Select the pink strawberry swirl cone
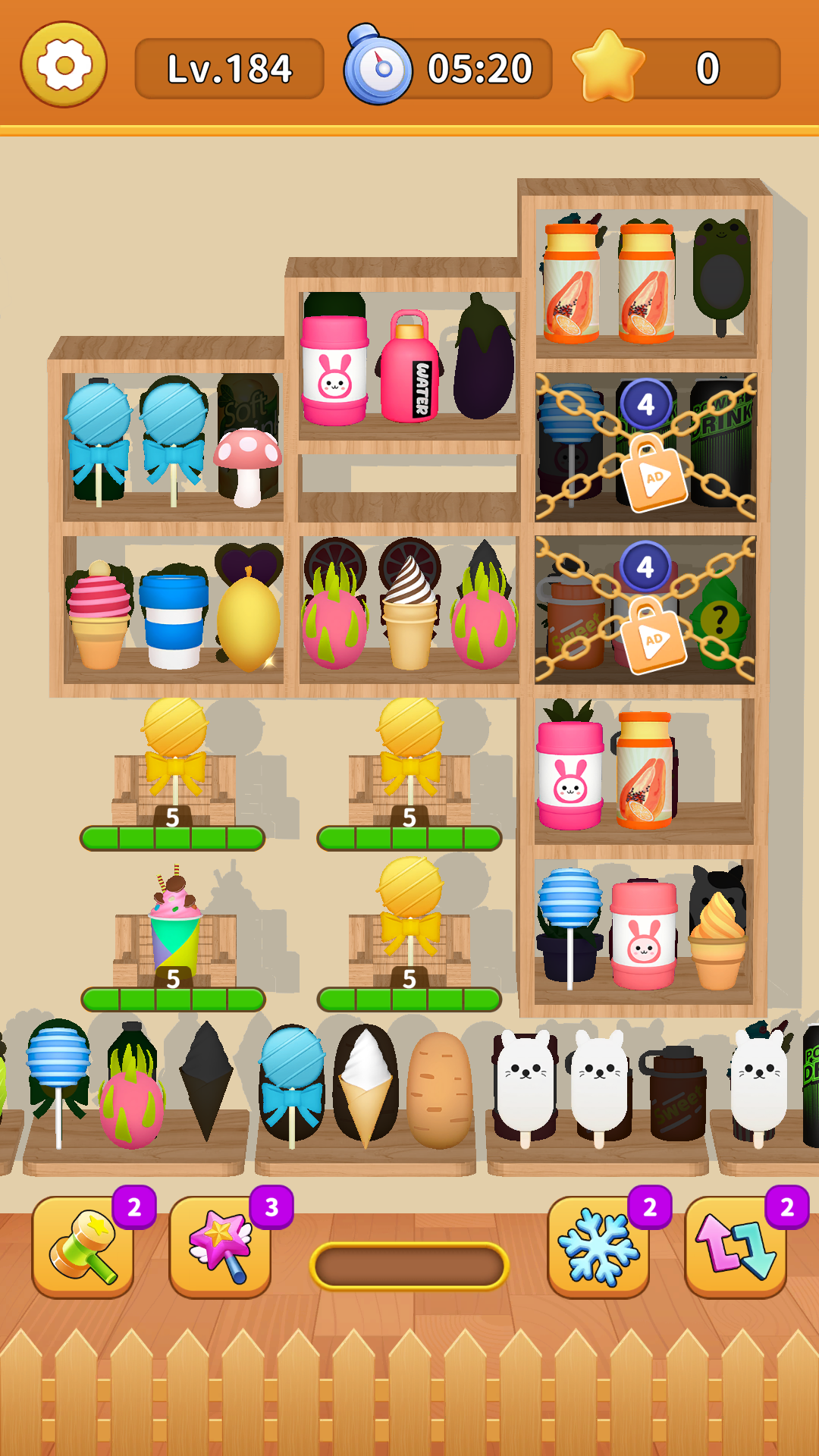819x1456 pixels. click(x=99, y=618)
